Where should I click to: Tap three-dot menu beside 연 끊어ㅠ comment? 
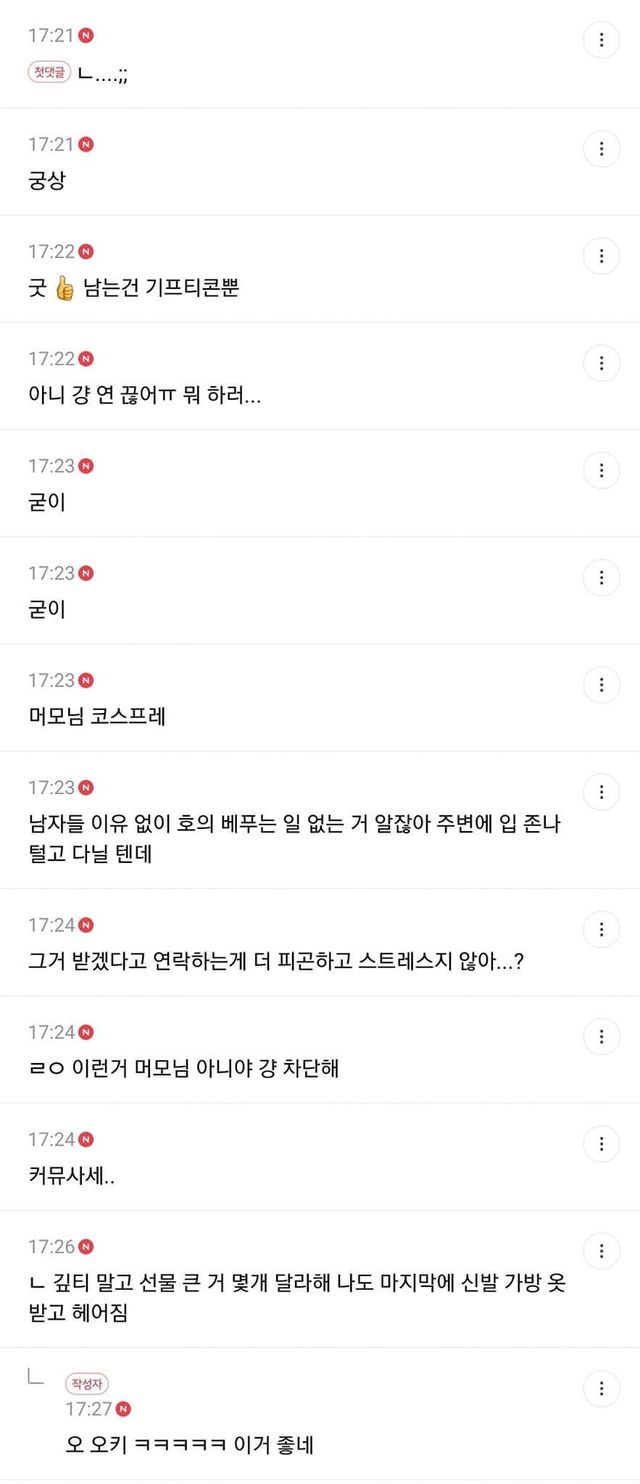pos(601,363)
